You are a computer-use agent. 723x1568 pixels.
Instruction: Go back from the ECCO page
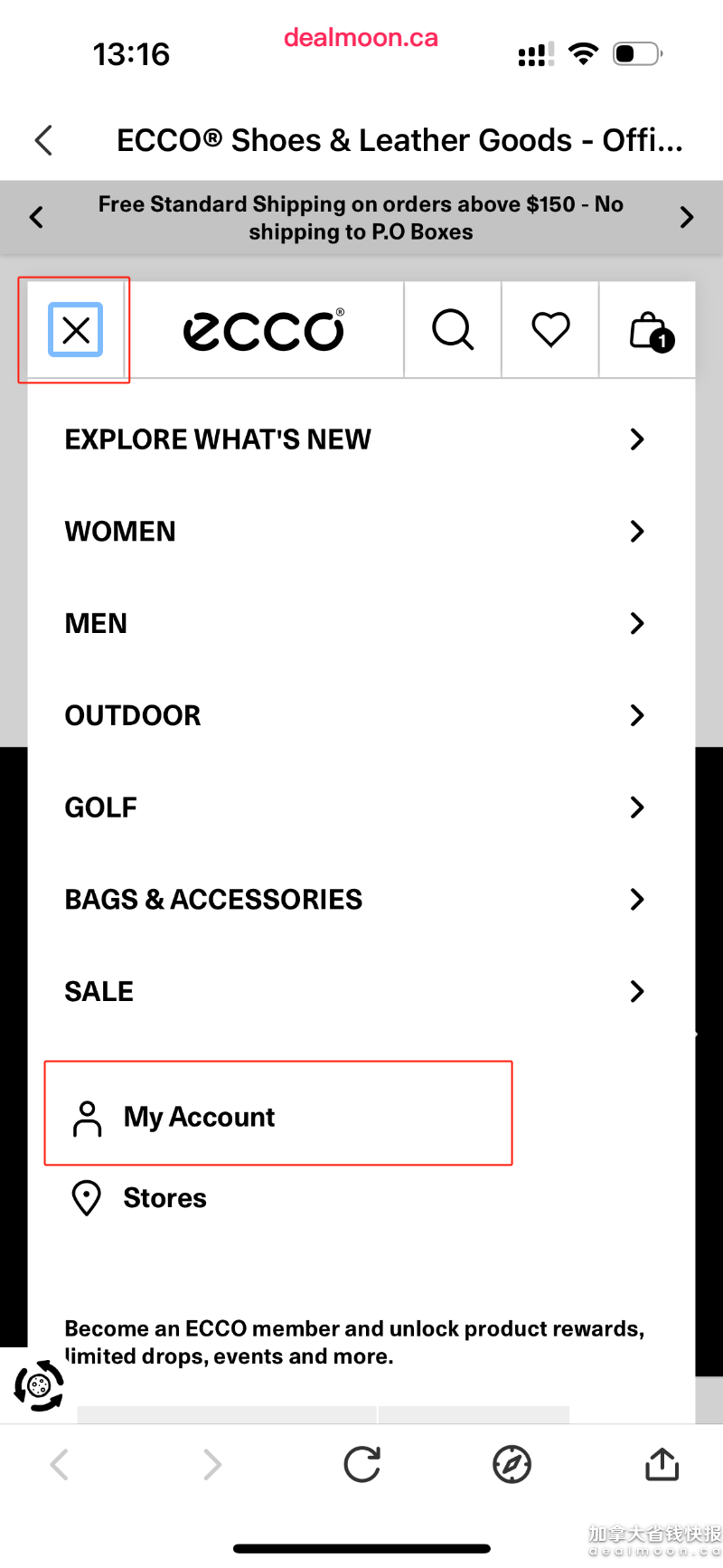pyautogui.click(x=43, y=140)
